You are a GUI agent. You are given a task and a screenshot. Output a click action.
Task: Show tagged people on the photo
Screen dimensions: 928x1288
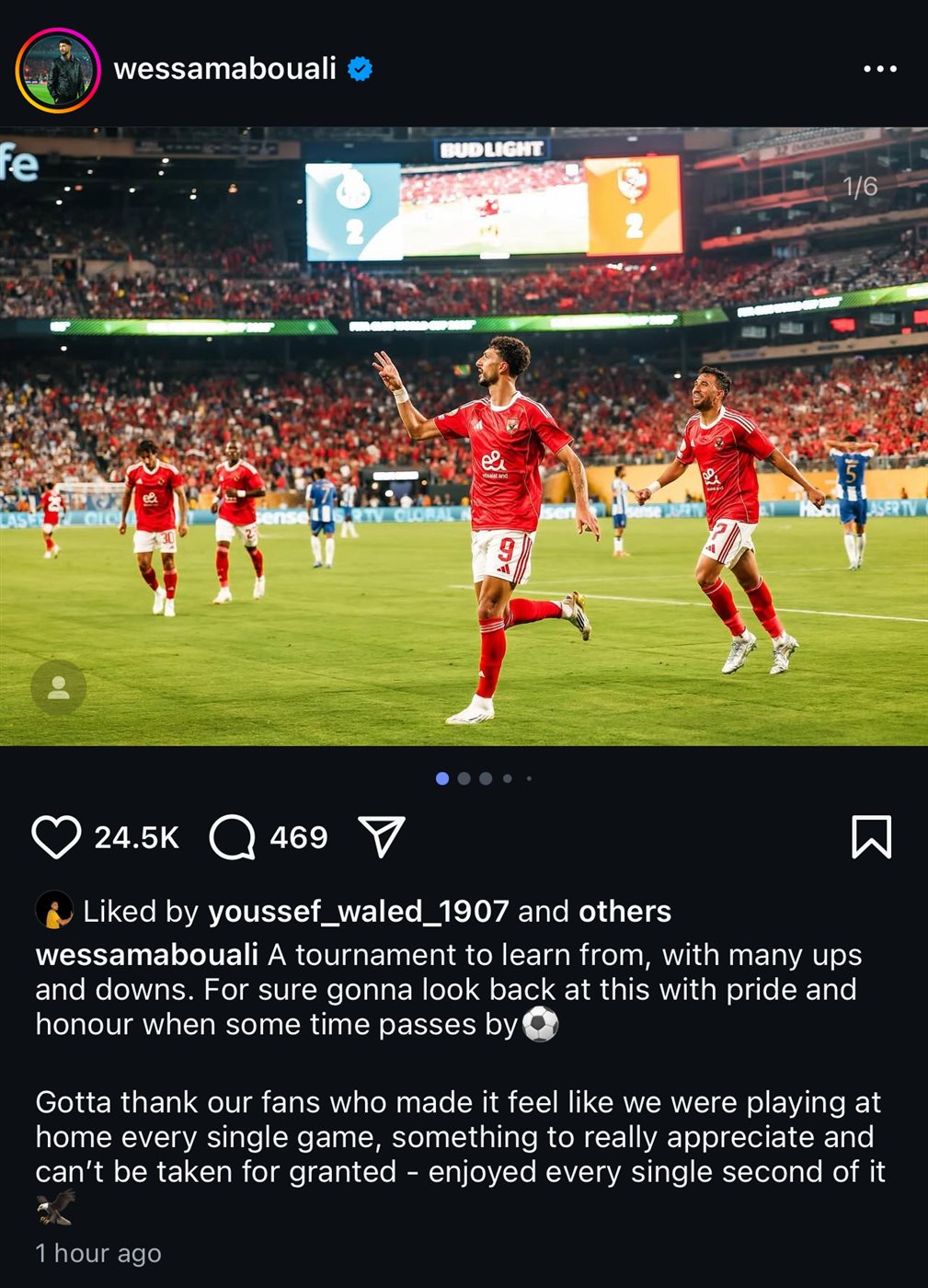pos(58,687)
